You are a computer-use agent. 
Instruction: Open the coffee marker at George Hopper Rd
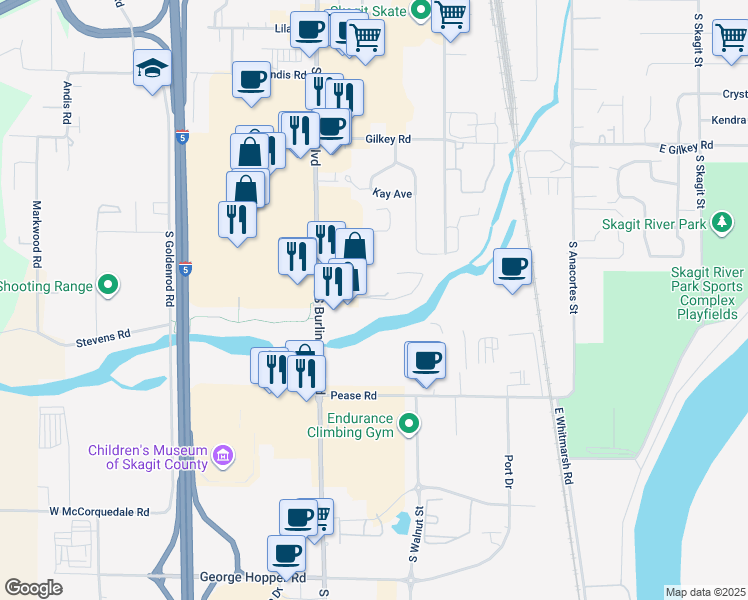click(286, 554)
